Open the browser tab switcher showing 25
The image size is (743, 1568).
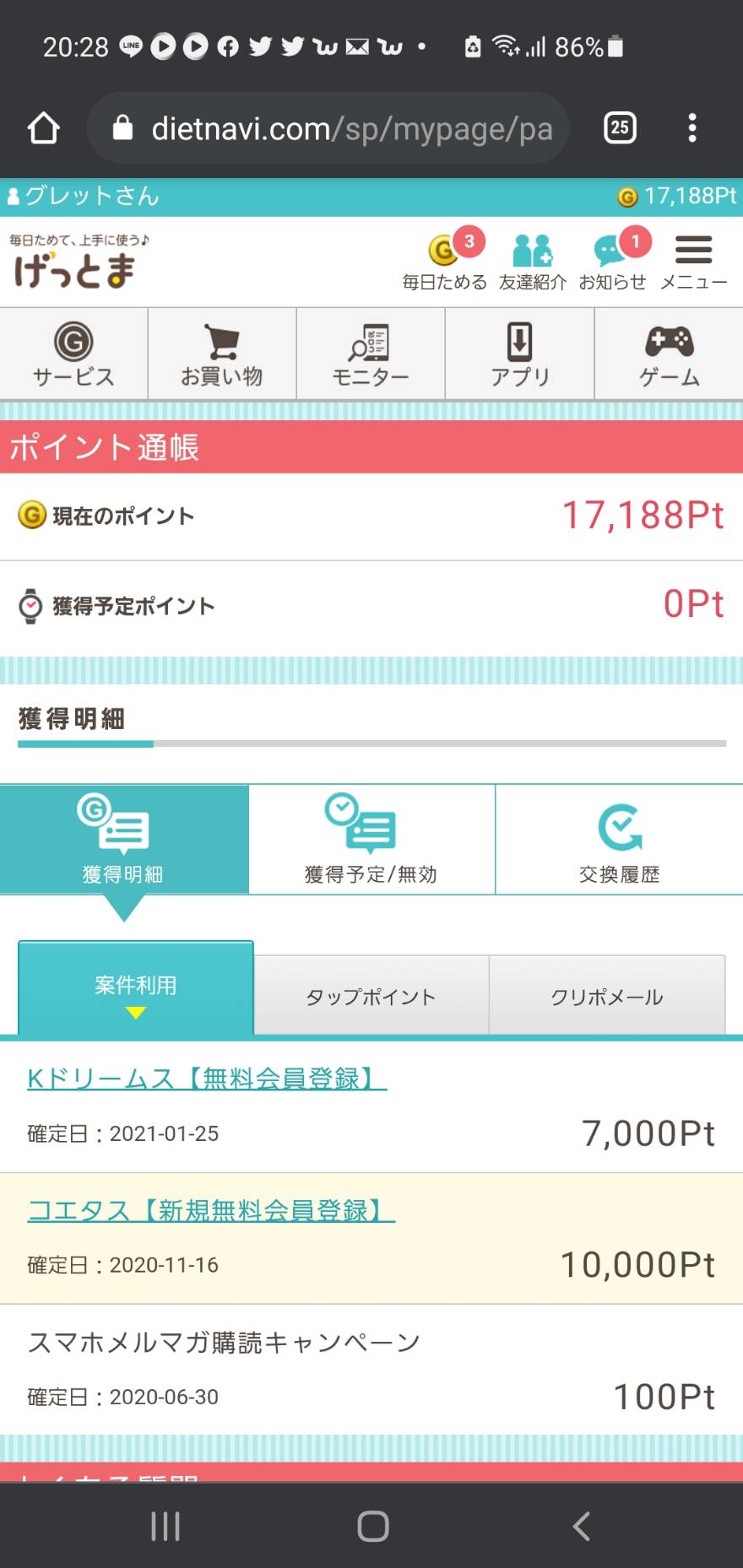point(620,128)
